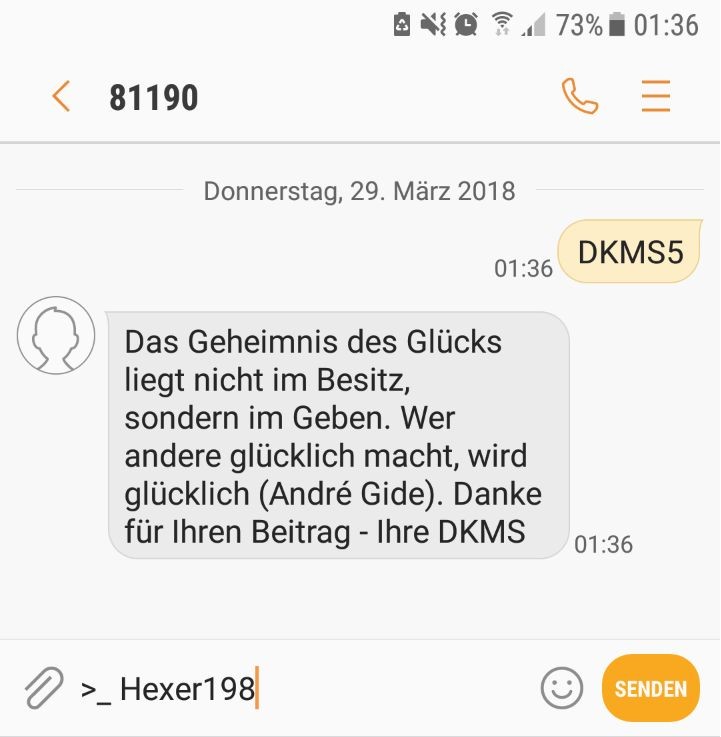Screen dimensions: 721x737
Task: Open the sender's contact avatar
Action: tap(56, 336)
